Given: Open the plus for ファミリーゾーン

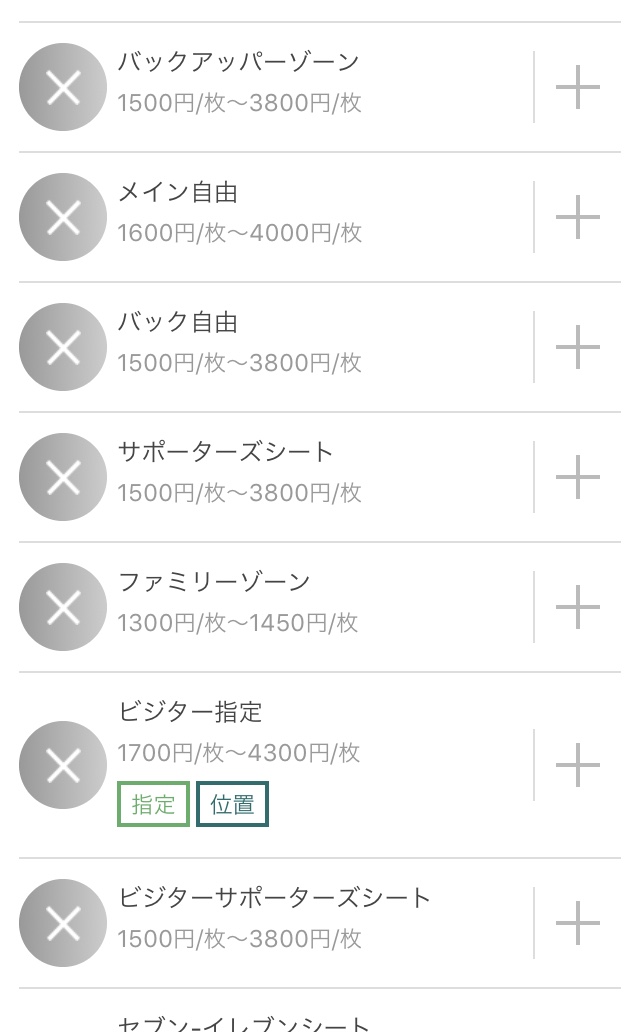Looking at the screenshot, I should pyautogui.click(x=578, y=607).
